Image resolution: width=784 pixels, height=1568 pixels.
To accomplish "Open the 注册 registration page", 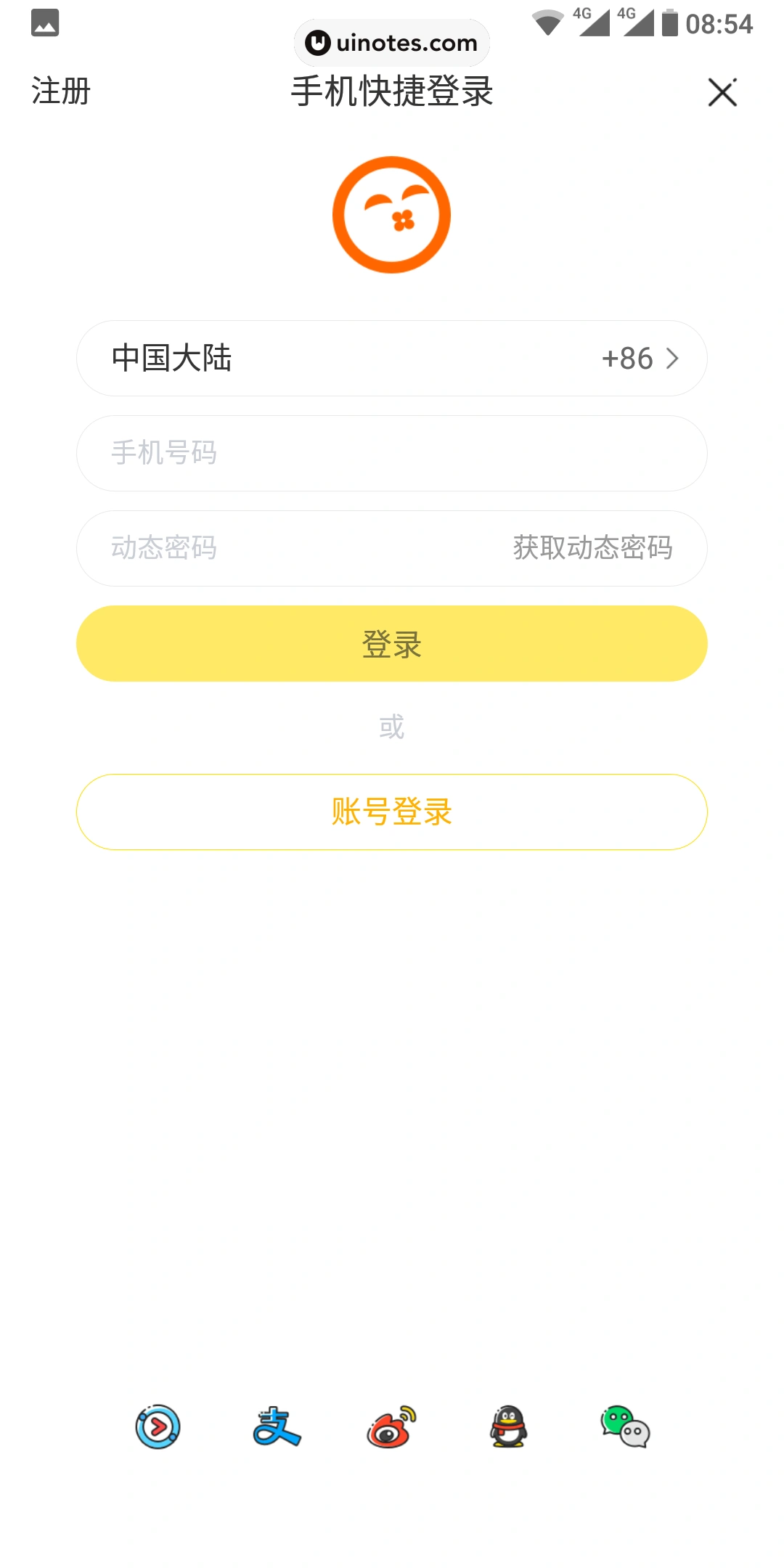I will (x=61, y=91).
